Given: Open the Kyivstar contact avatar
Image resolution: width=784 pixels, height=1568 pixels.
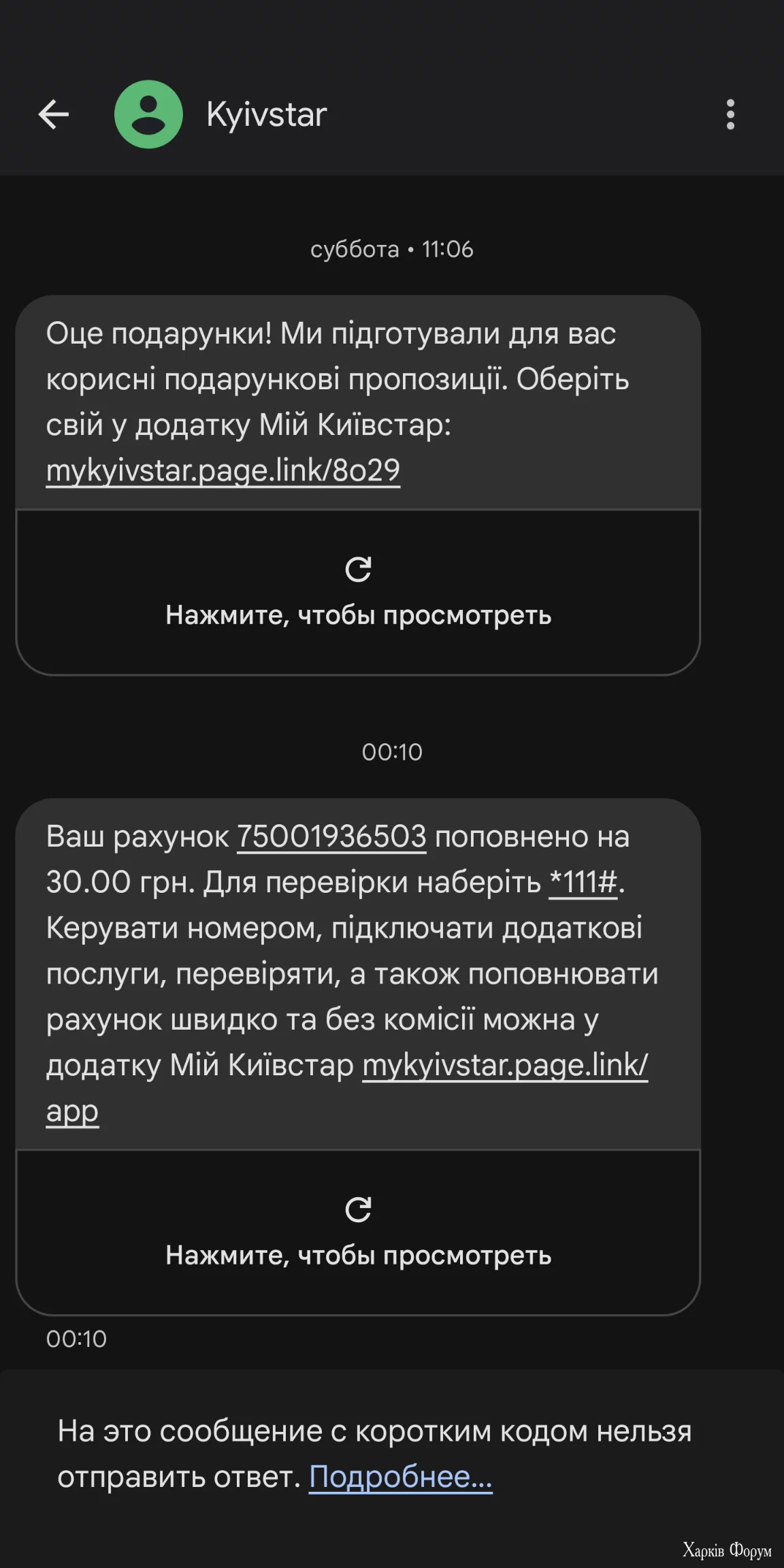Looking at the screenshot, I should pyautogui.click(x=148, y=114).
